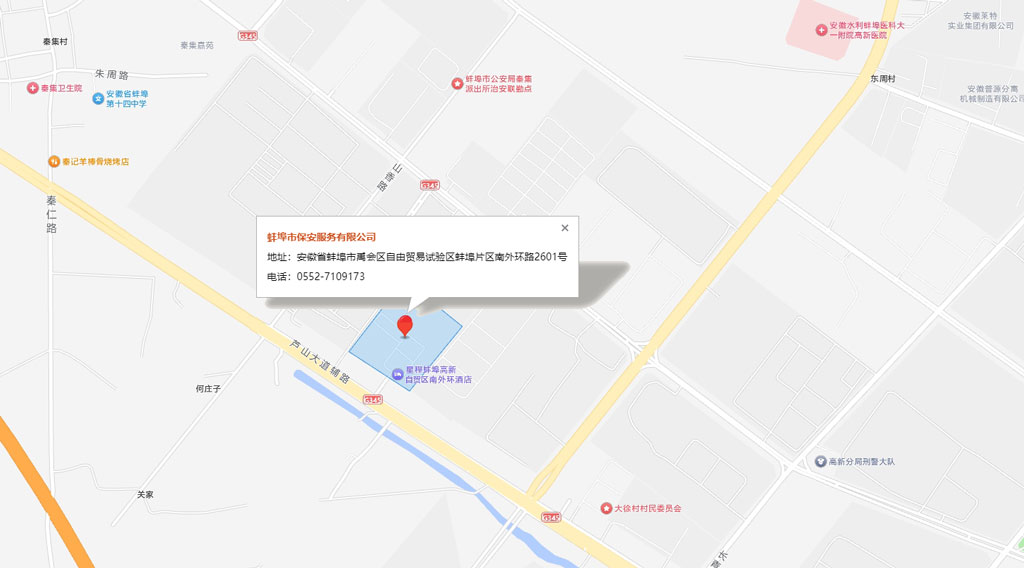
Task: Select the 秦集卫生院 clinic marker
Action: (32, 88)
